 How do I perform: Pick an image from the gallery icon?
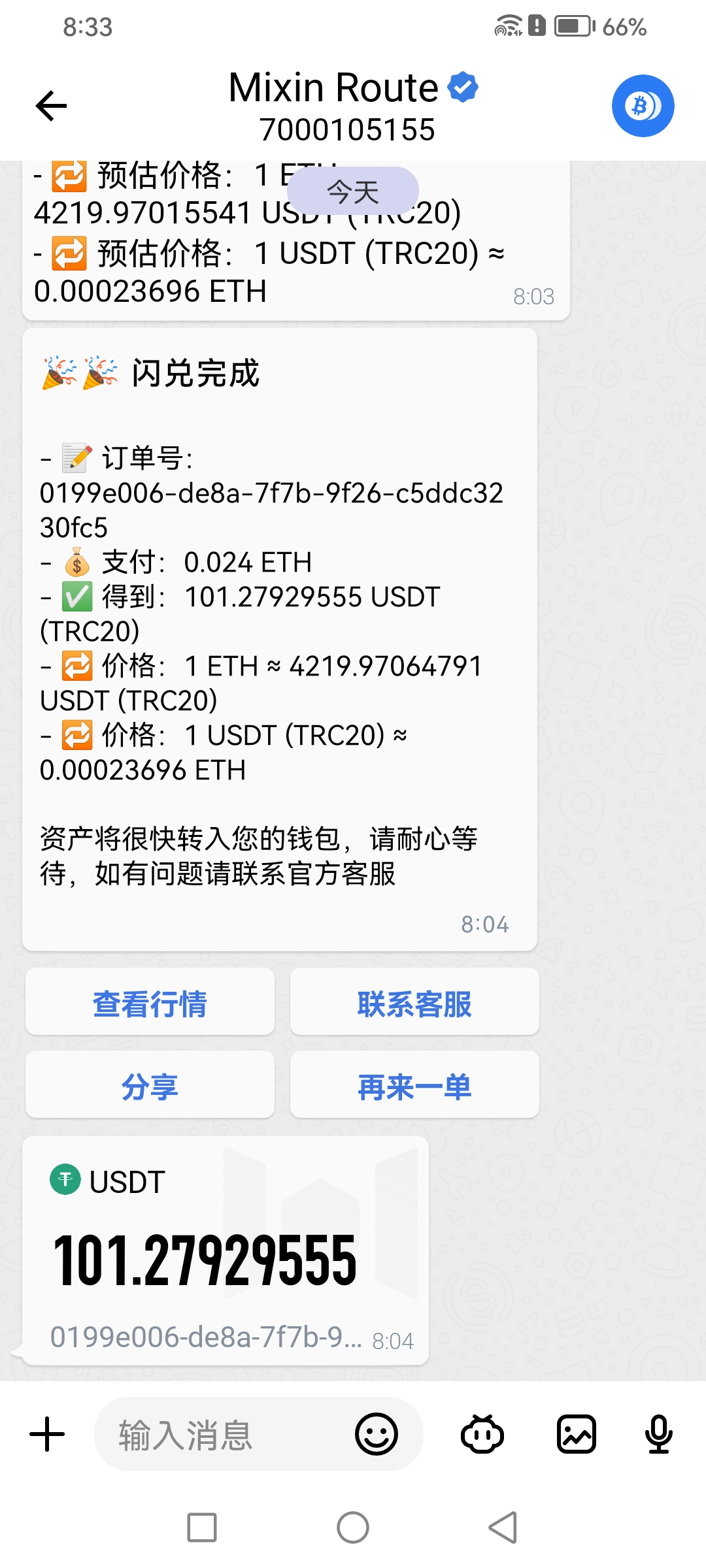(576, 1435)
